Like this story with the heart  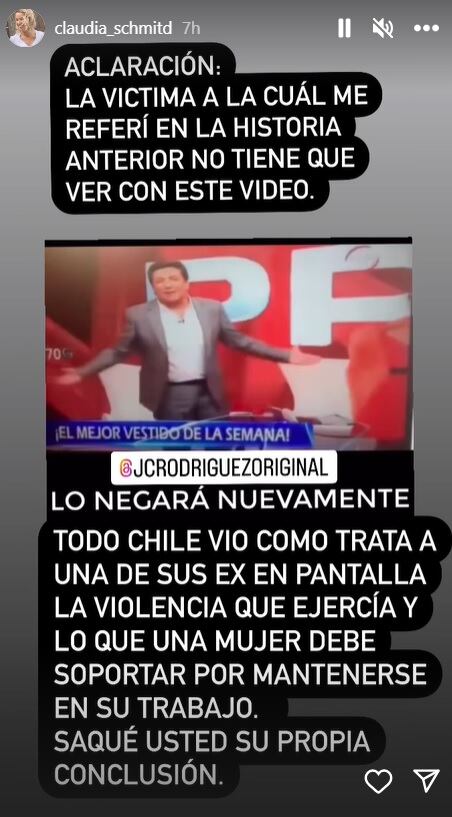(x=378, y=781)
